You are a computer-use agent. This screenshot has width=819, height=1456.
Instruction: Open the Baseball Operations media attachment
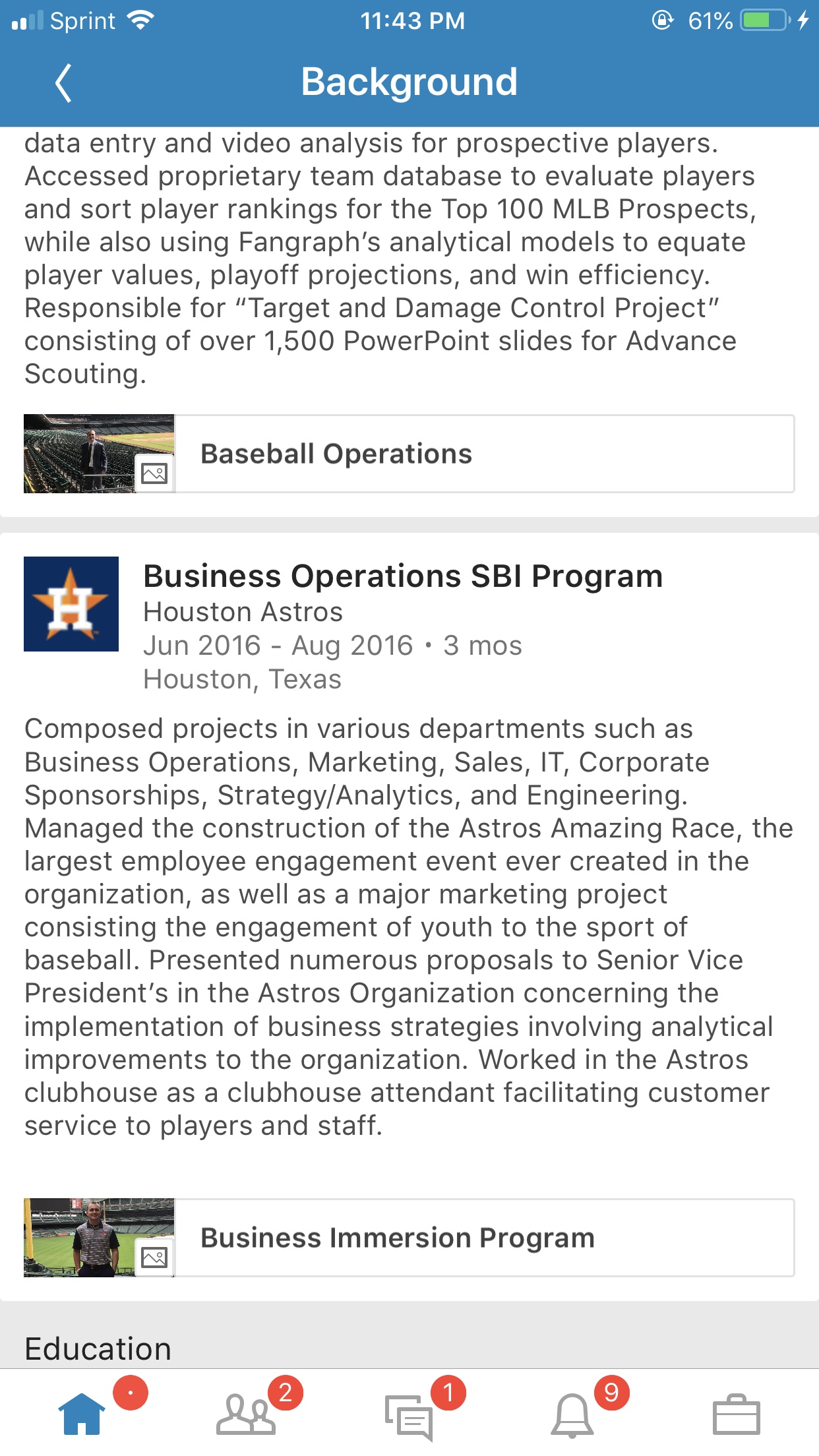(409, 454)
